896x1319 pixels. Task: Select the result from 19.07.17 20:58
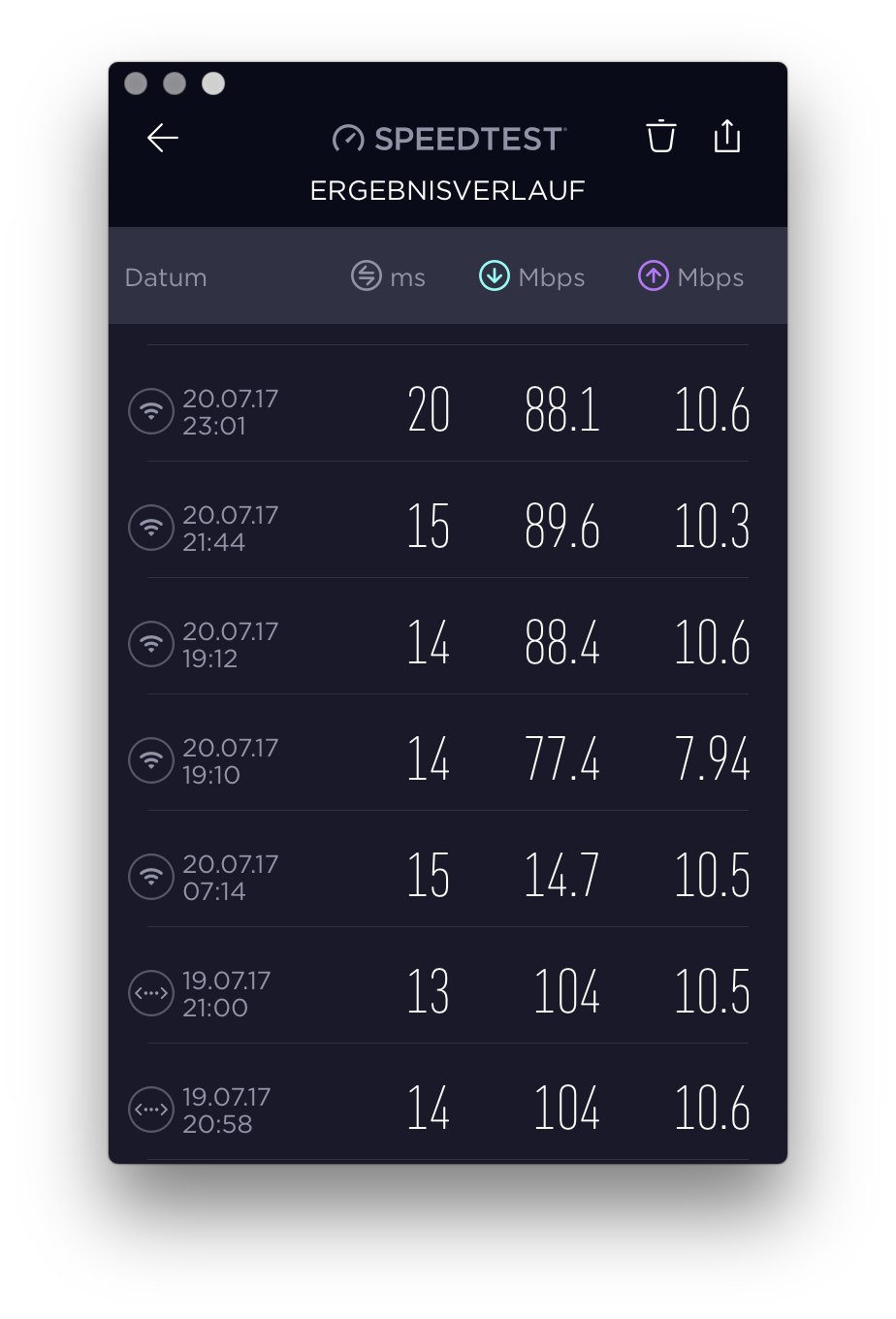coord(447,1109)
